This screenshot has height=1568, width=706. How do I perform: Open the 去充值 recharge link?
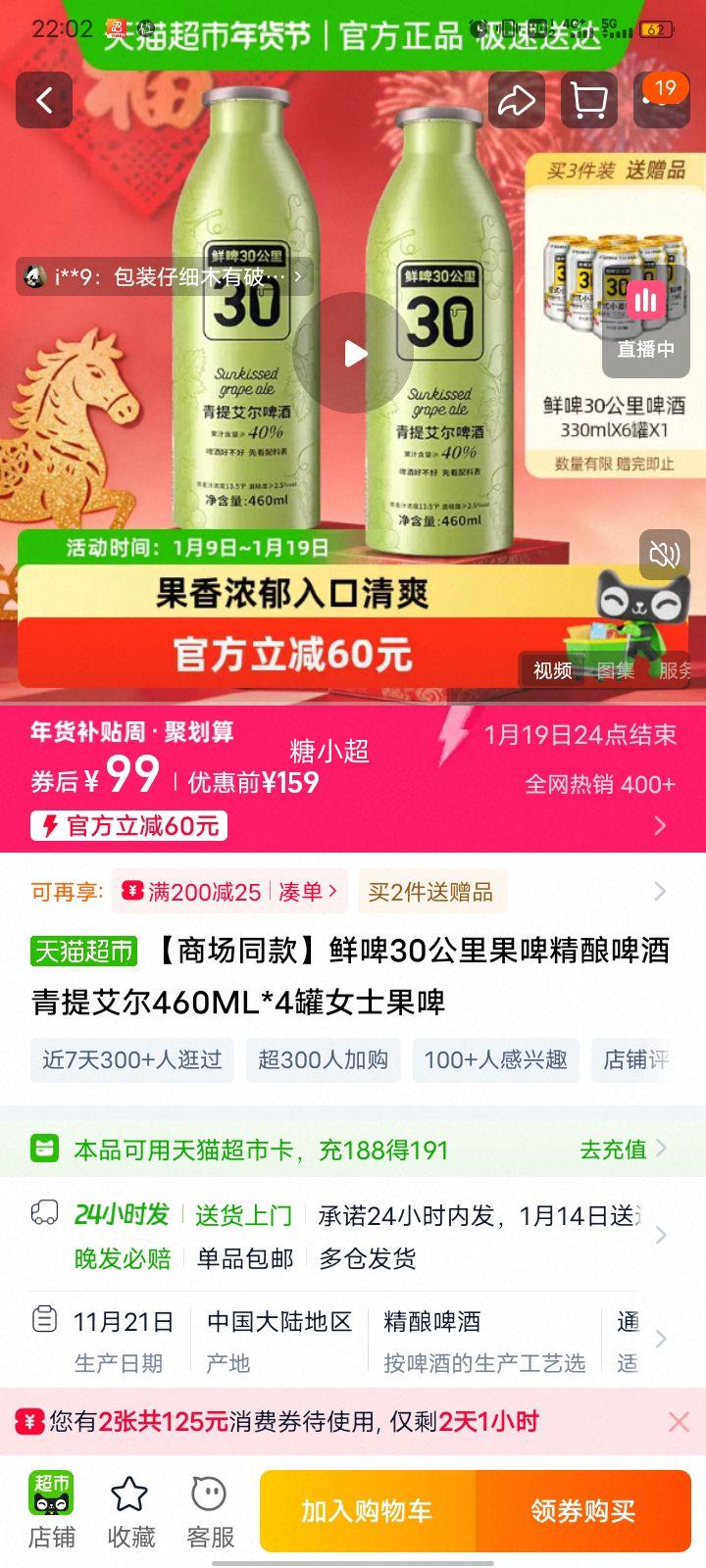click(x=612, y=1149)
